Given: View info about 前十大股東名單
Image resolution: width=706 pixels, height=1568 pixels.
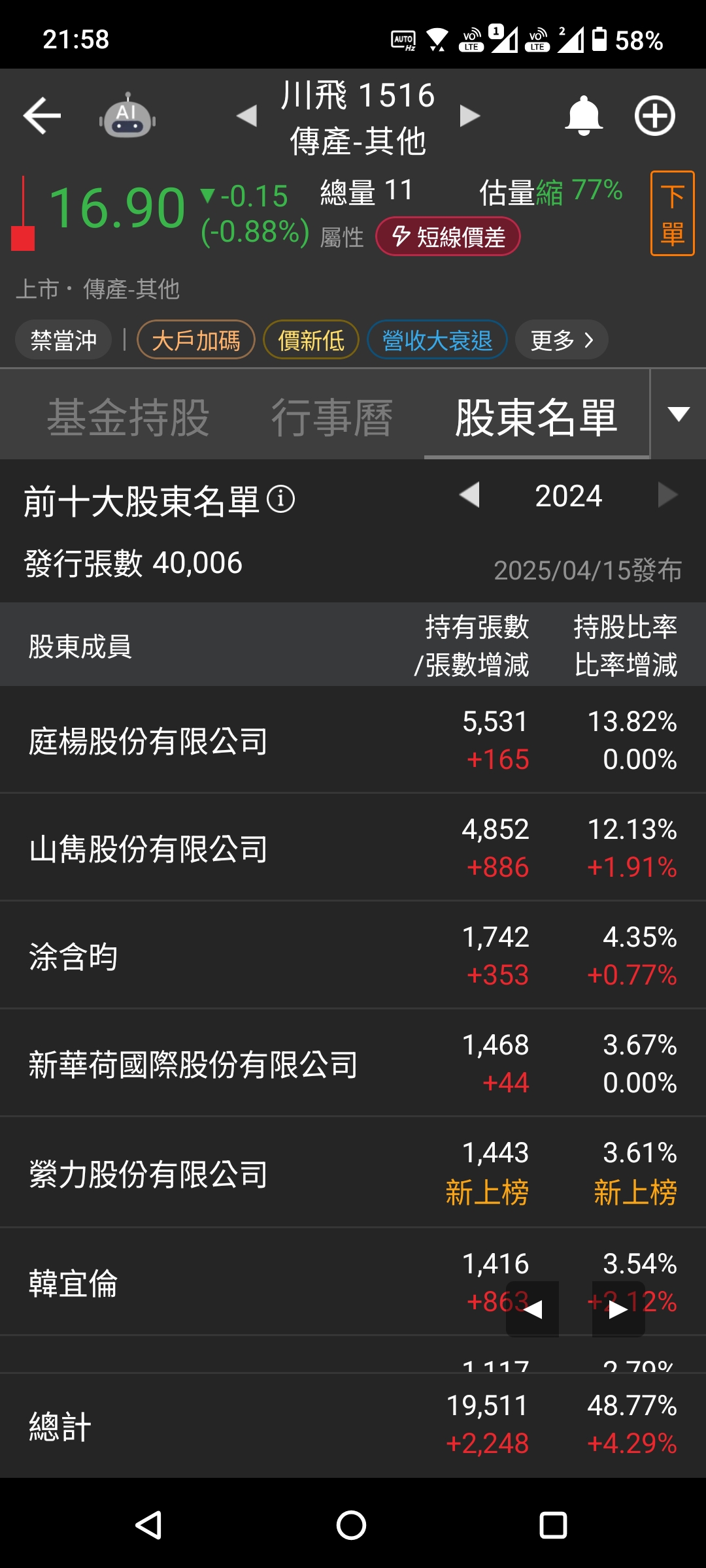Looking at the screenshot, I should 281,500.
